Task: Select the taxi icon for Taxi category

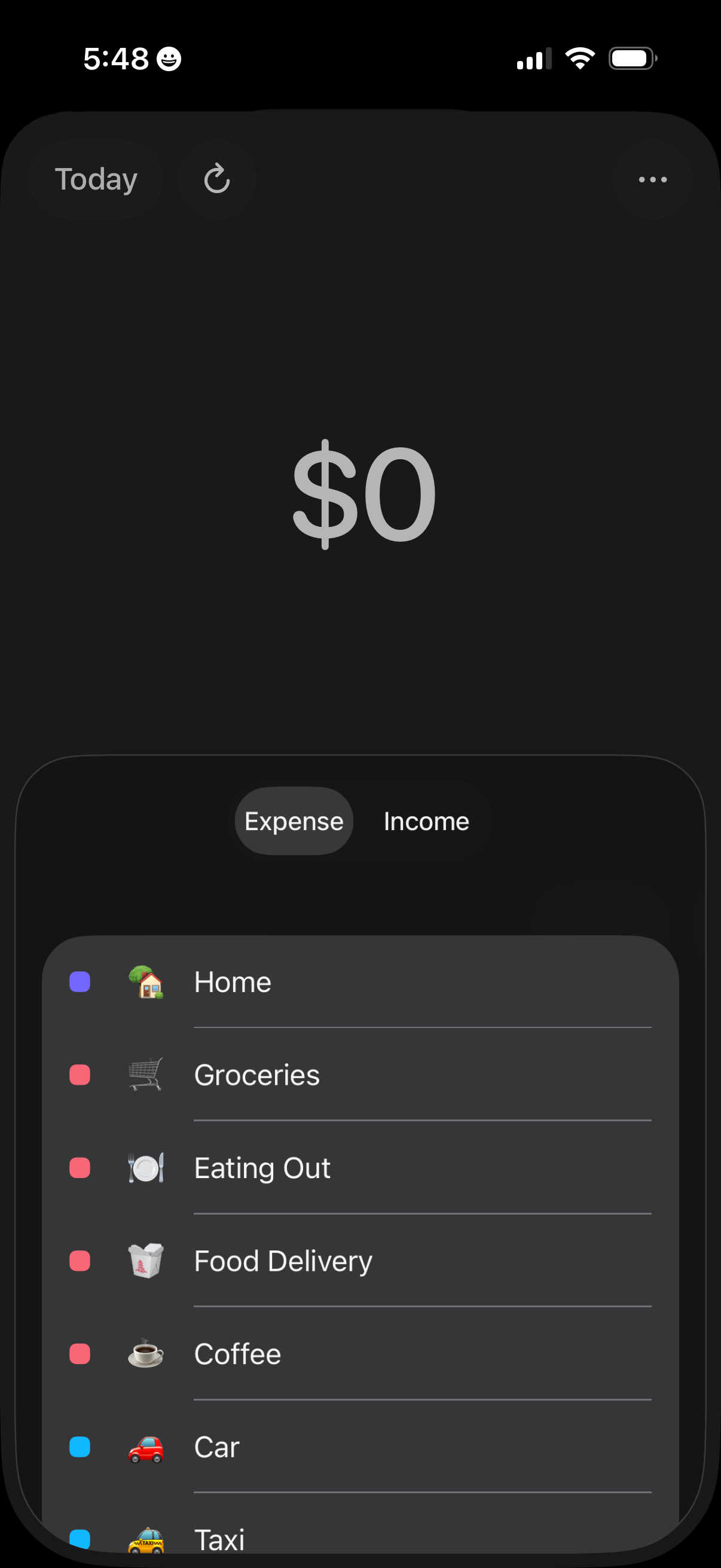Action: 146,1540
